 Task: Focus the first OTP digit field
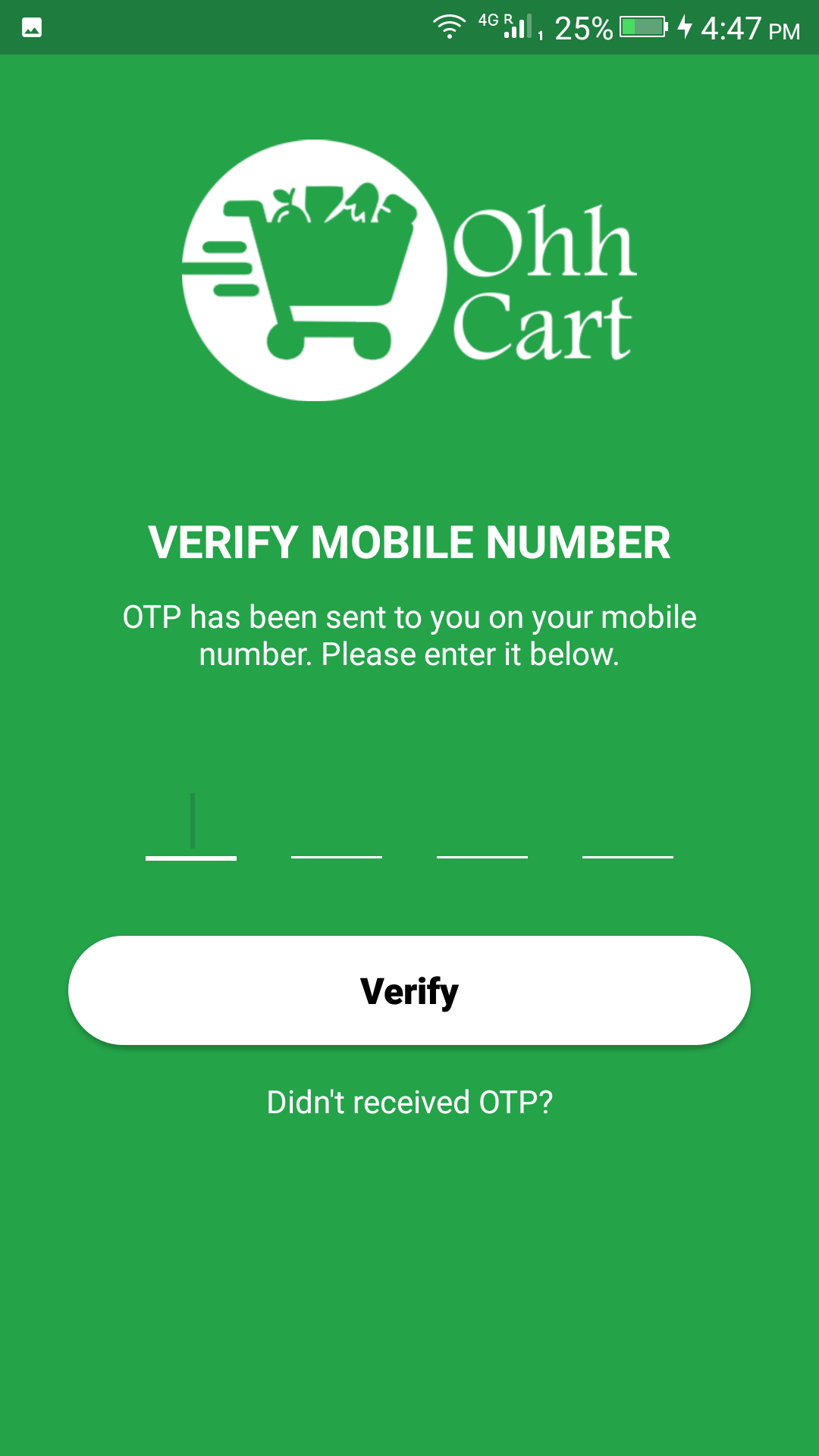(191, 827)
